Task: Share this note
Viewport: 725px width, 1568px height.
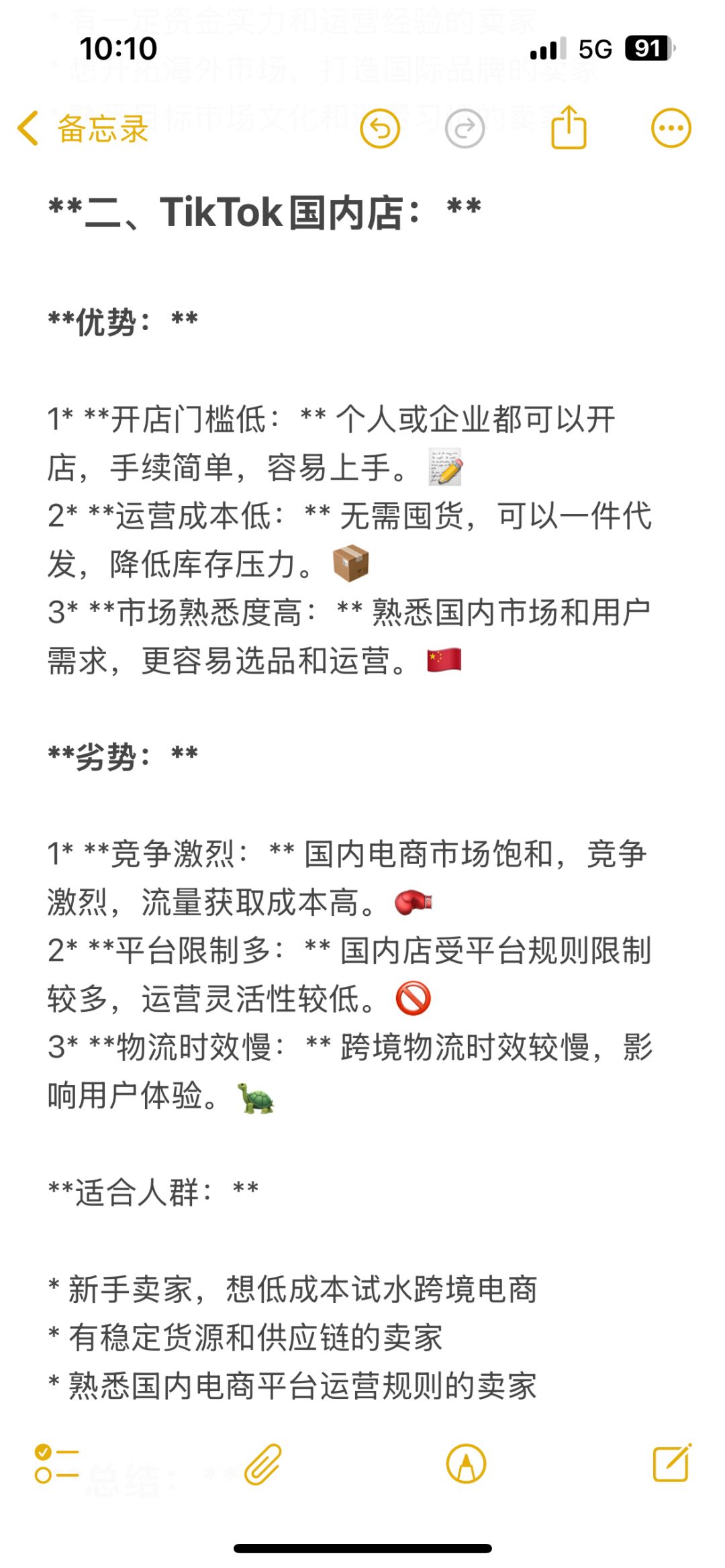Action: pos(569,127)
